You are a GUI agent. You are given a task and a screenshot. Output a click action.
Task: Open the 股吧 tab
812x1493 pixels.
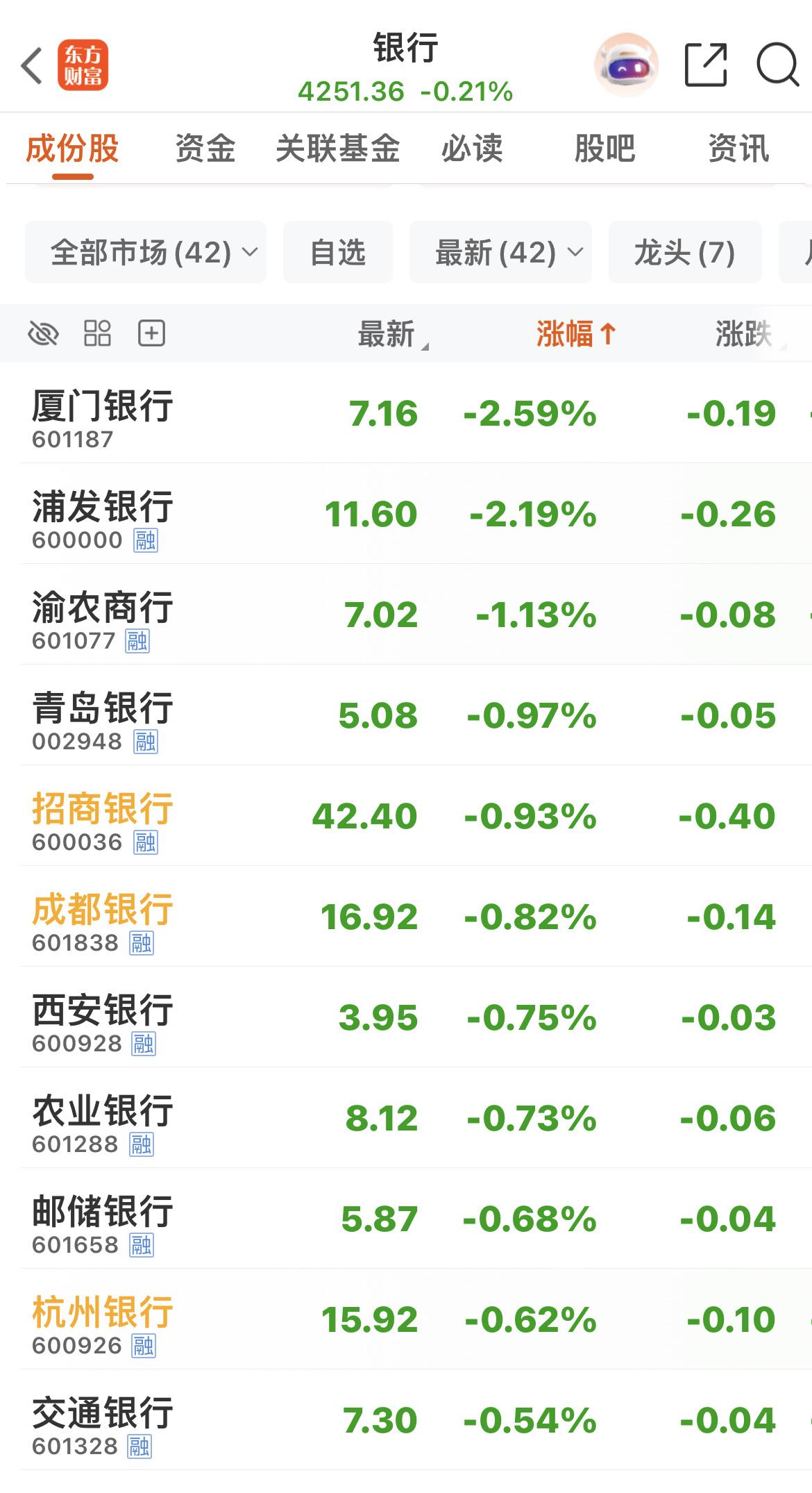(603, 148)
